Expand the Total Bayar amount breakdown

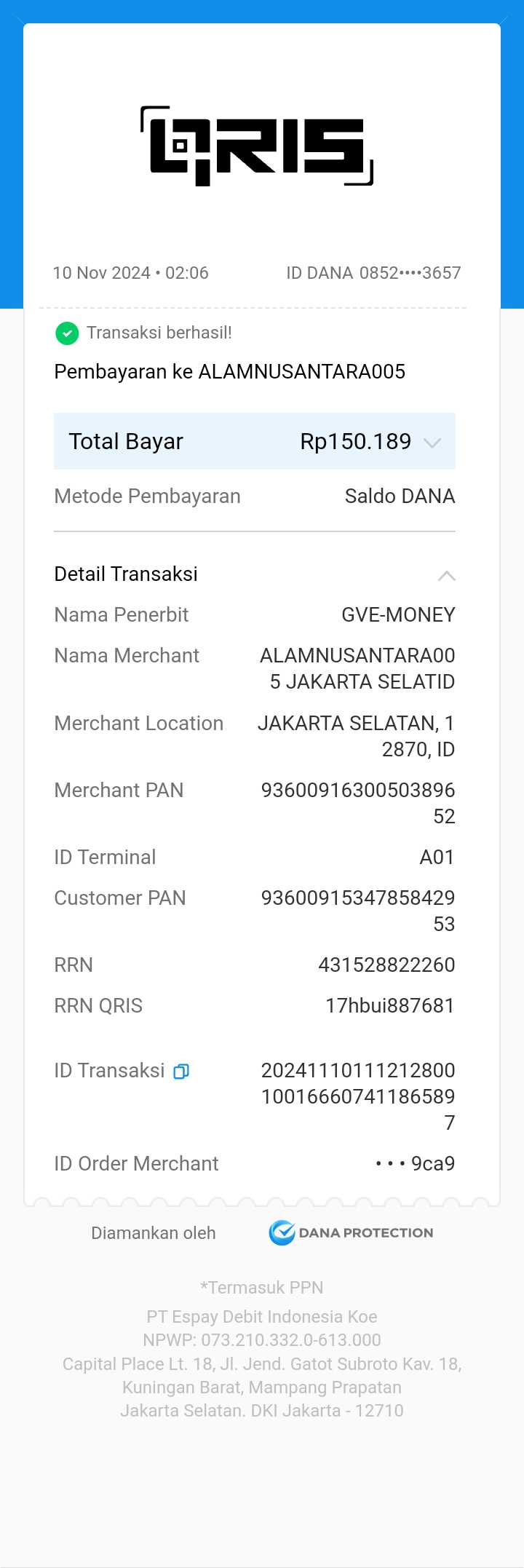coord(432,443)
